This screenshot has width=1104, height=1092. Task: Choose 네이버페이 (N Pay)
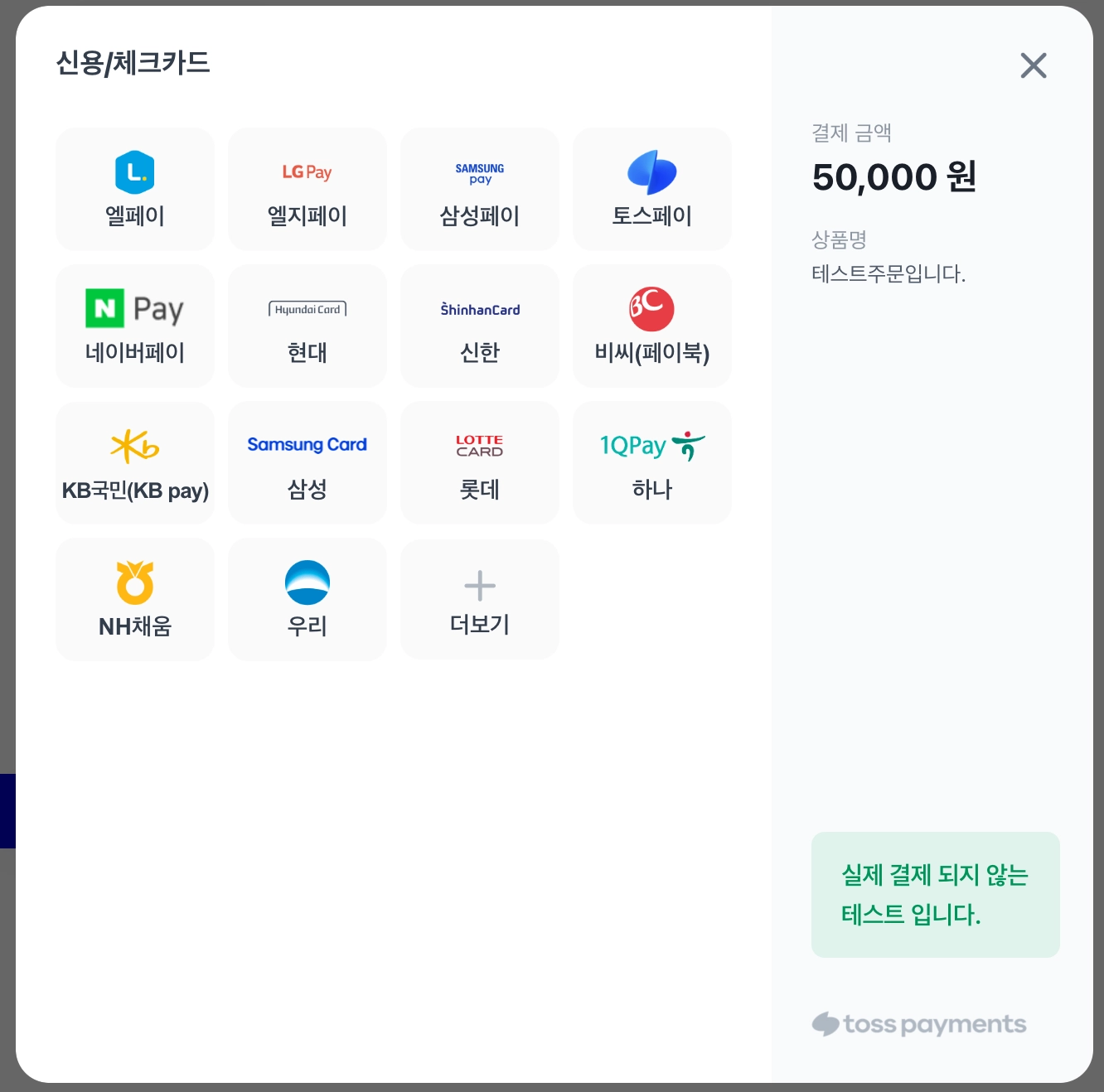coord(135,326)
